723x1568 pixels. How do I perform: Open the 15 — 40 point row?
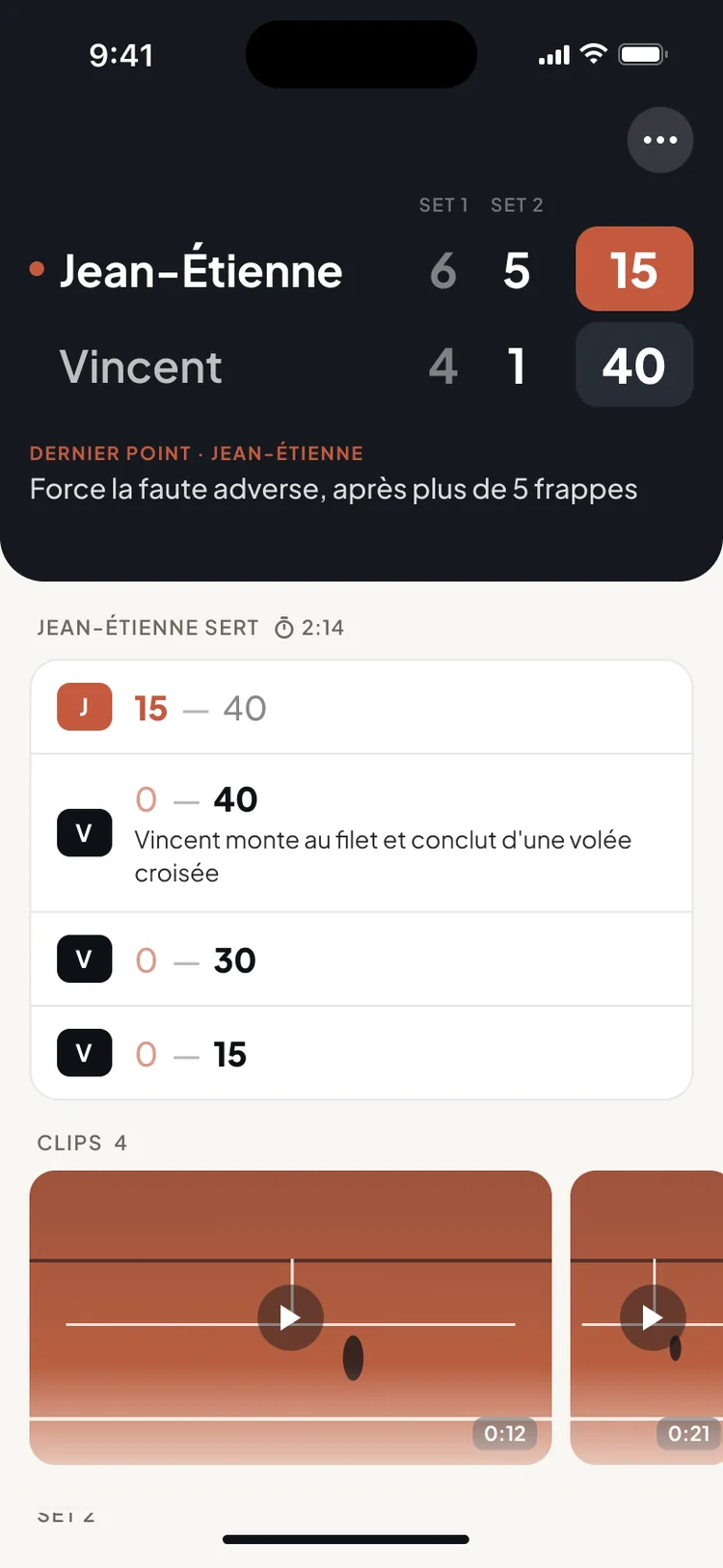click(361, 708)
